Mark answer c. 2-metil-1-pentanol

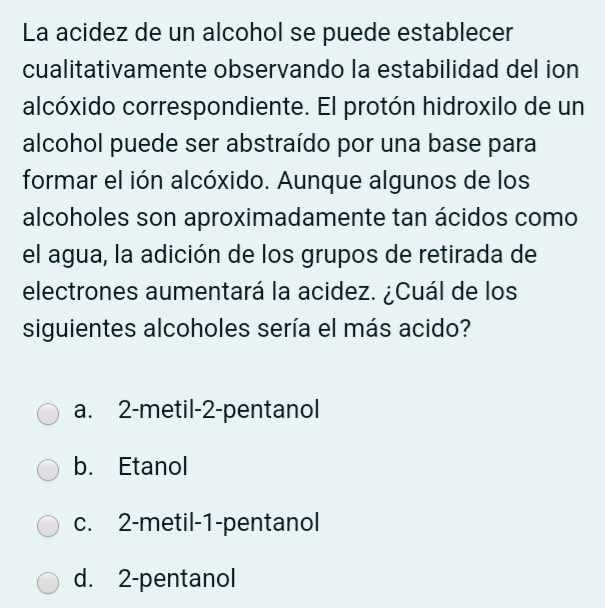click(48, 524)
